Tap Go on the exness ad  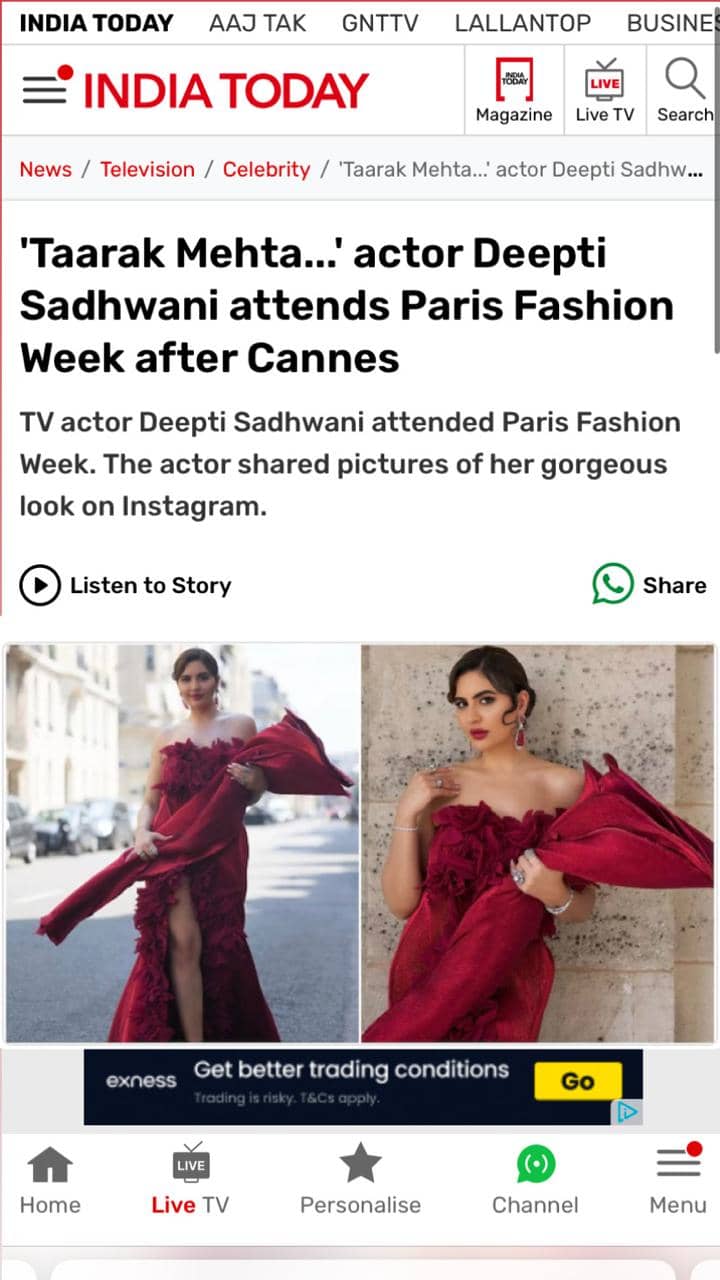[577, 1081]
